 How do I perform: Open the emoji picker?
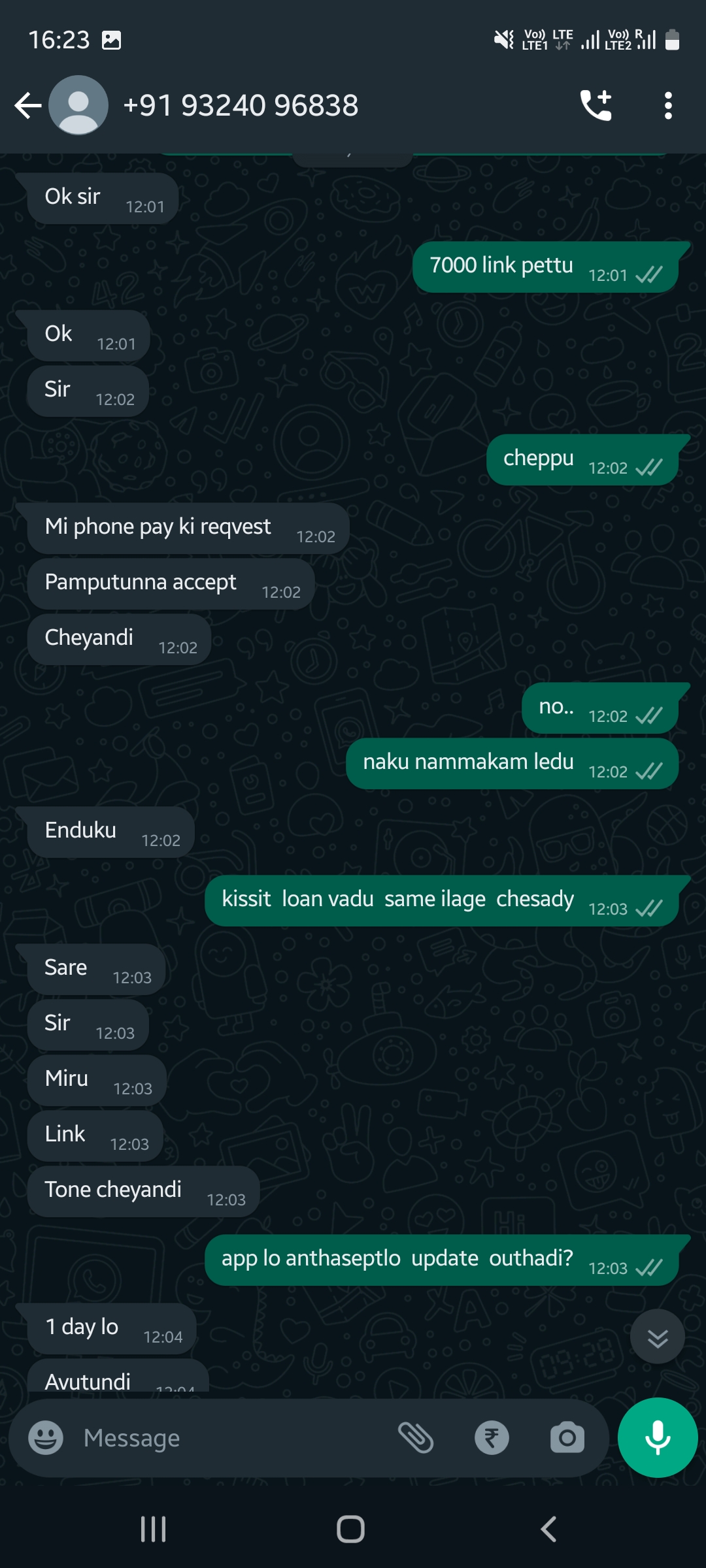click(46, 1438)
